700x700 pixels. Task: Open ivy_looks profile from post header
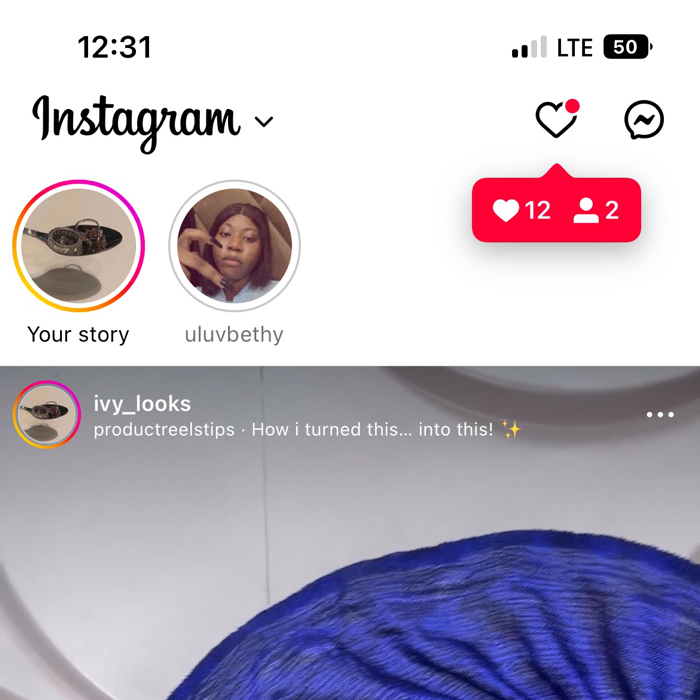click(x=142, y=404)
